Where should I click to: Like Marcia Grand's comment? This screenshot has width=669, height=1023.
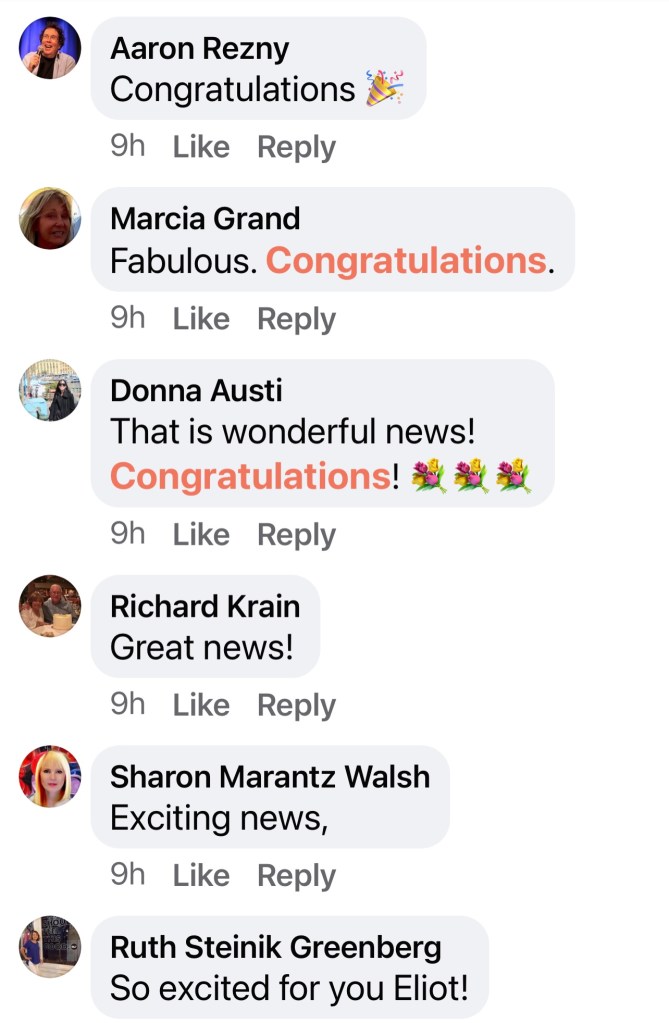[201, 319]
